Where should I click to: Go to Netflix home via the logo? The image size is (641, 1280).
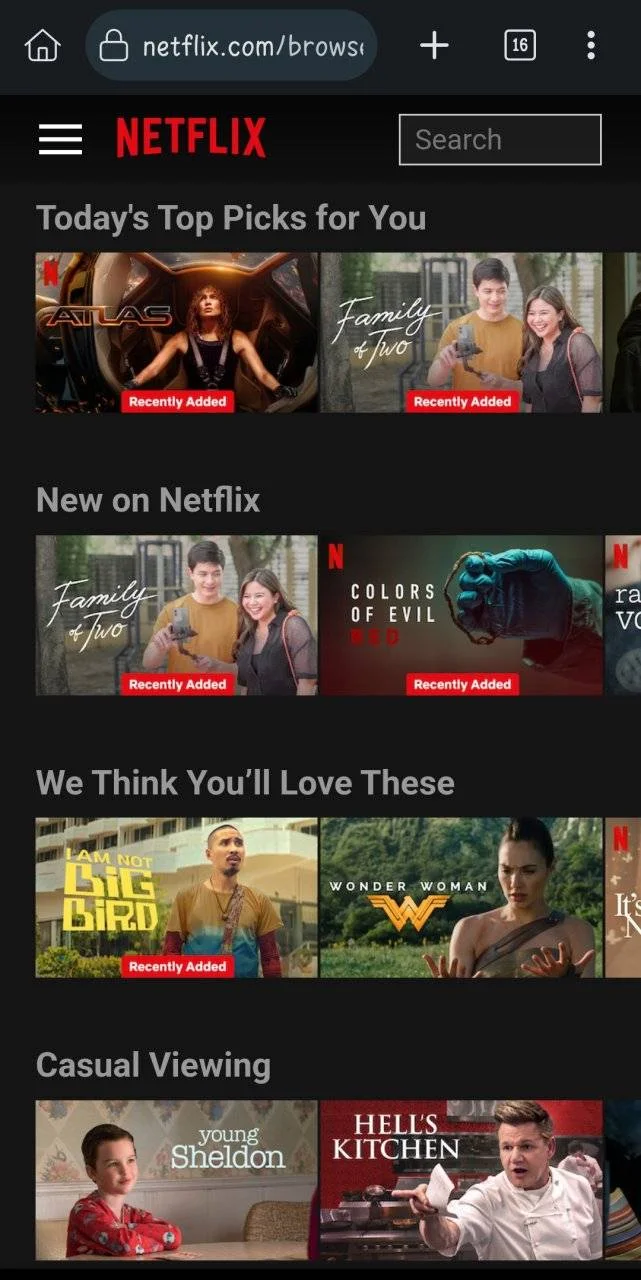pyautogui.click(x=191, y=138)
